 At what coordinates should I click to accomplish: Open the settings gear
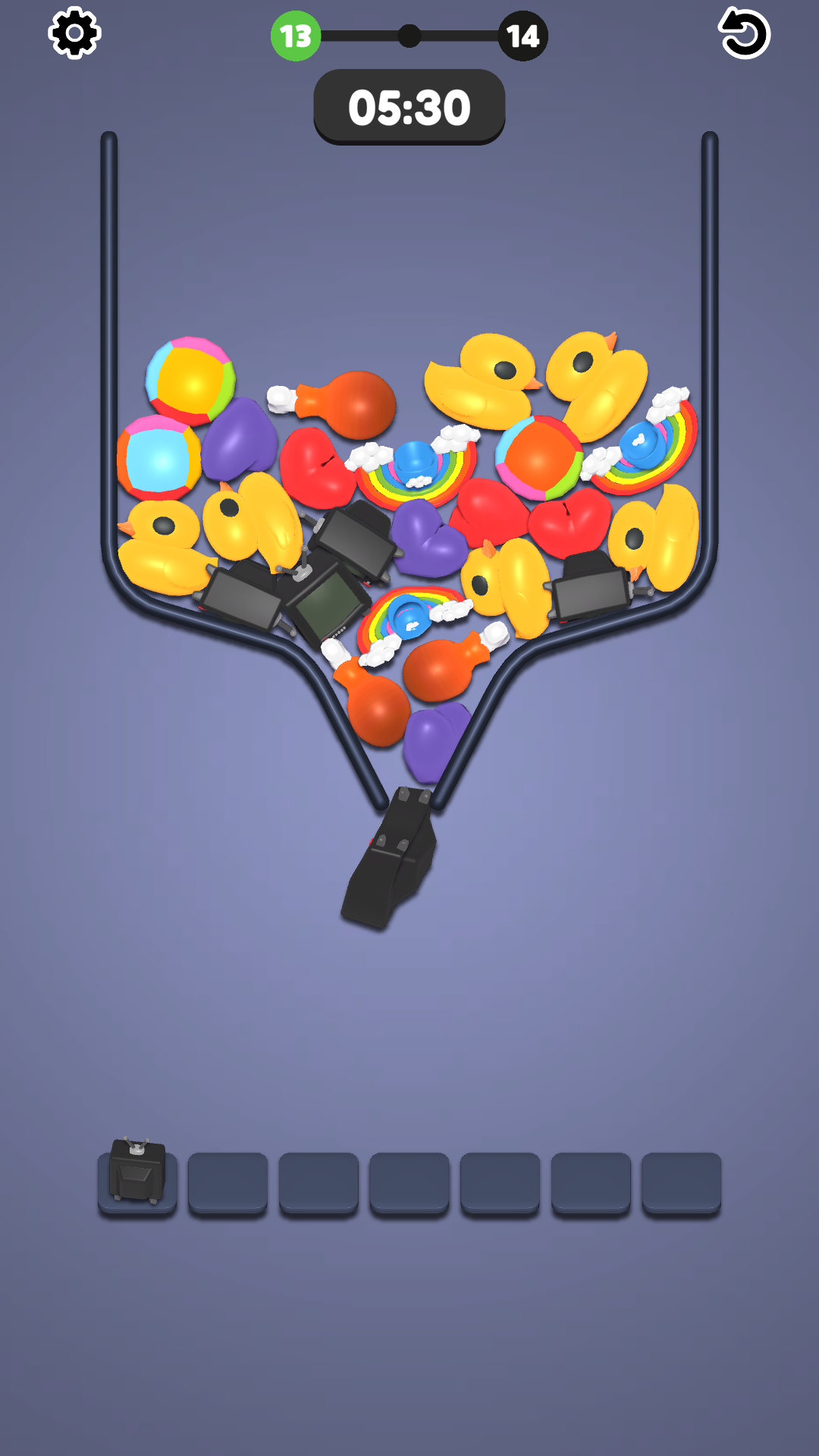pos(74,33)
